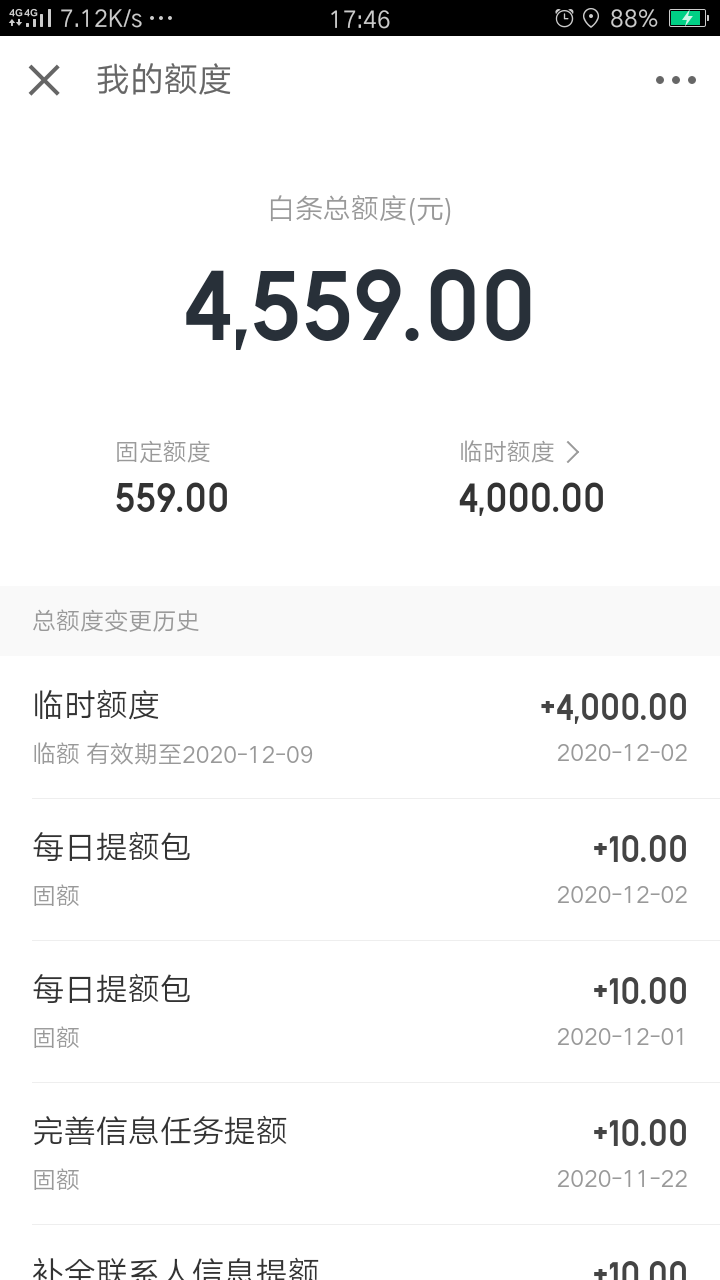
Task: Open the three-dot overflow menu
Action: [676, 80]
